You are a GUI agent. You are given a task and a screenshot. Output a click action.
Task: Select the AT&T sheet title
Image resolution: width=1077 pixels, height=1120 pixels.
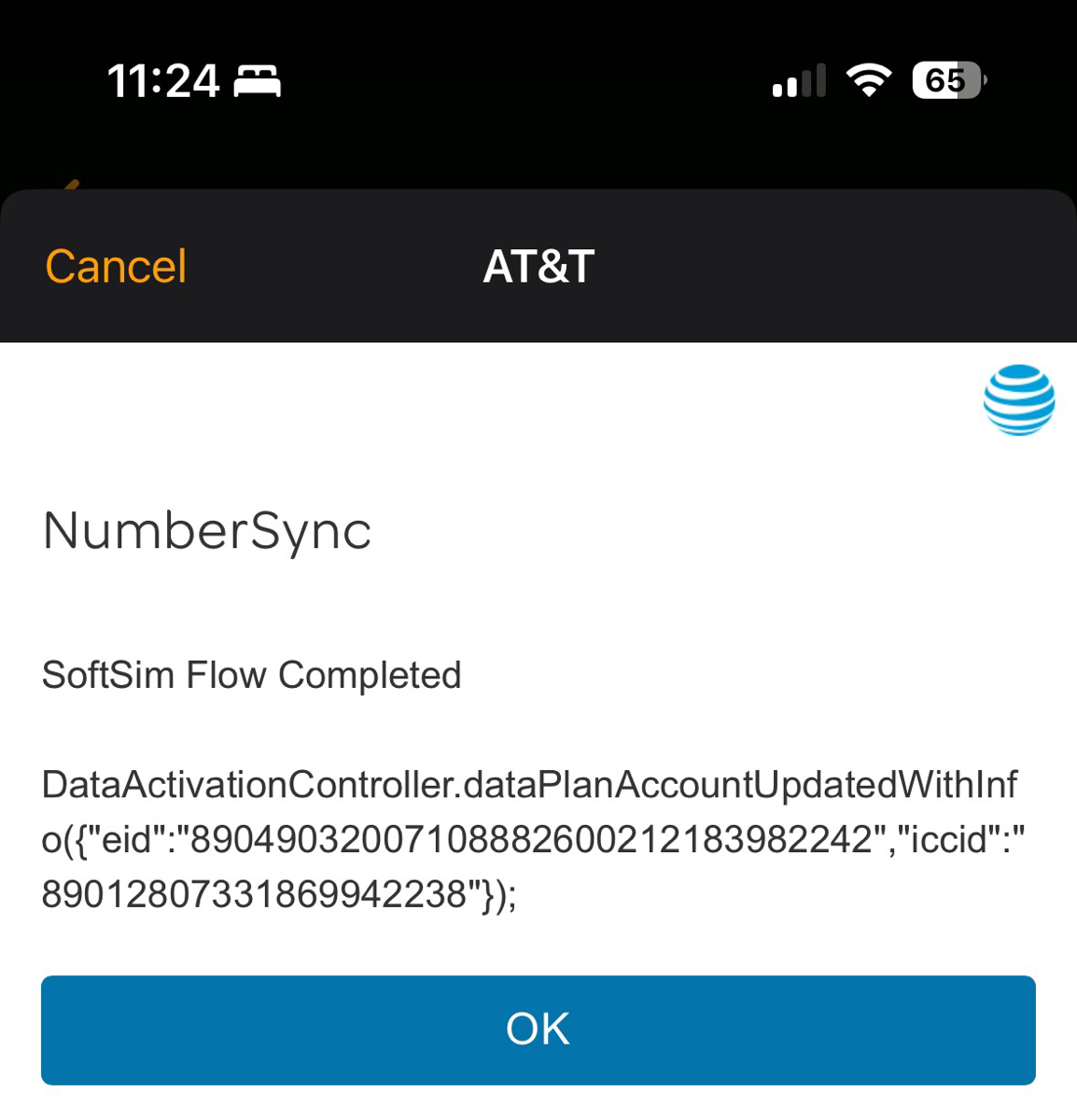click(538, 265)
